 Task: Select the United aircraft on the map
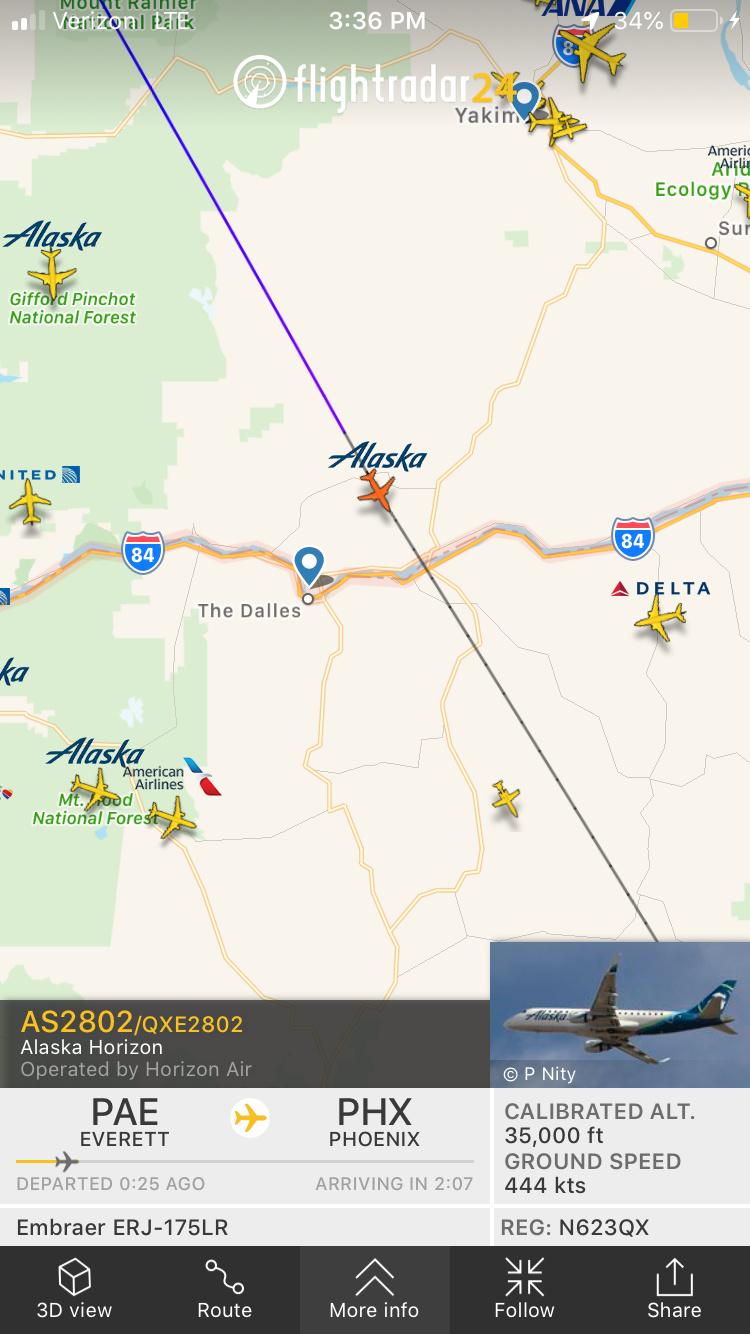(31, 502)
